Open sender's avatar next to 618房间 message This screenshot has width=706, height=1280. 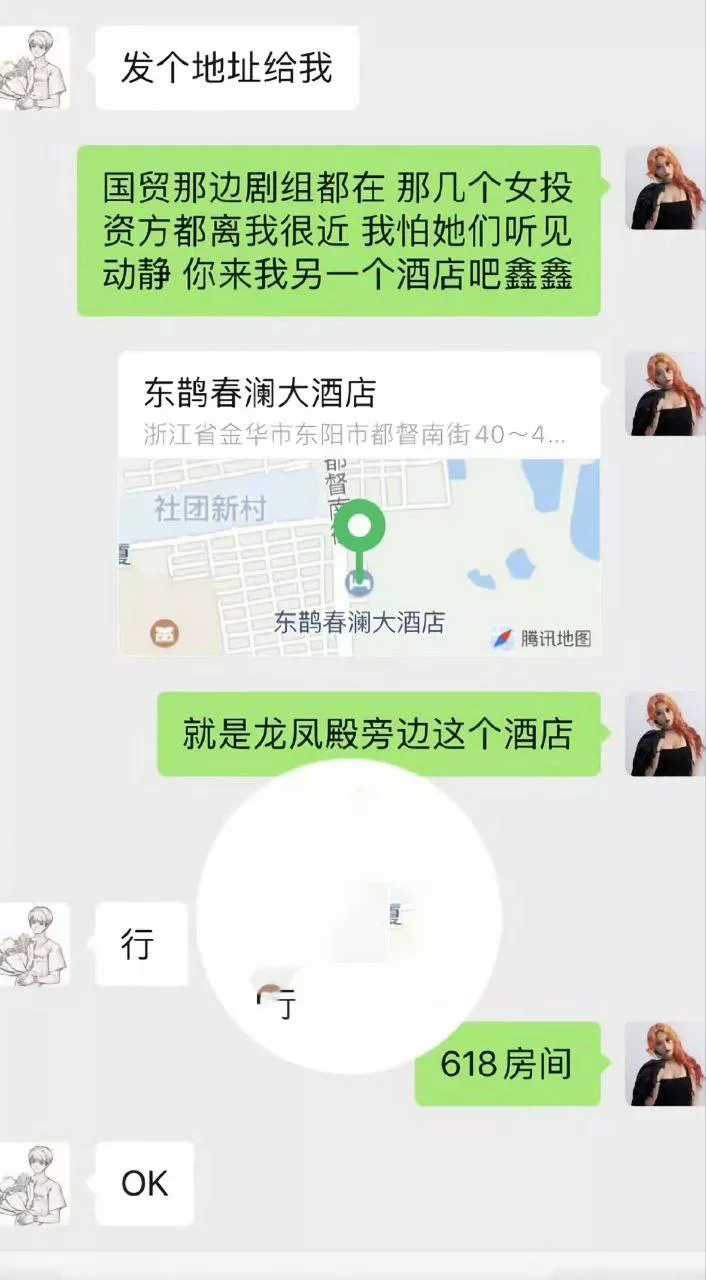point(664,1063)
